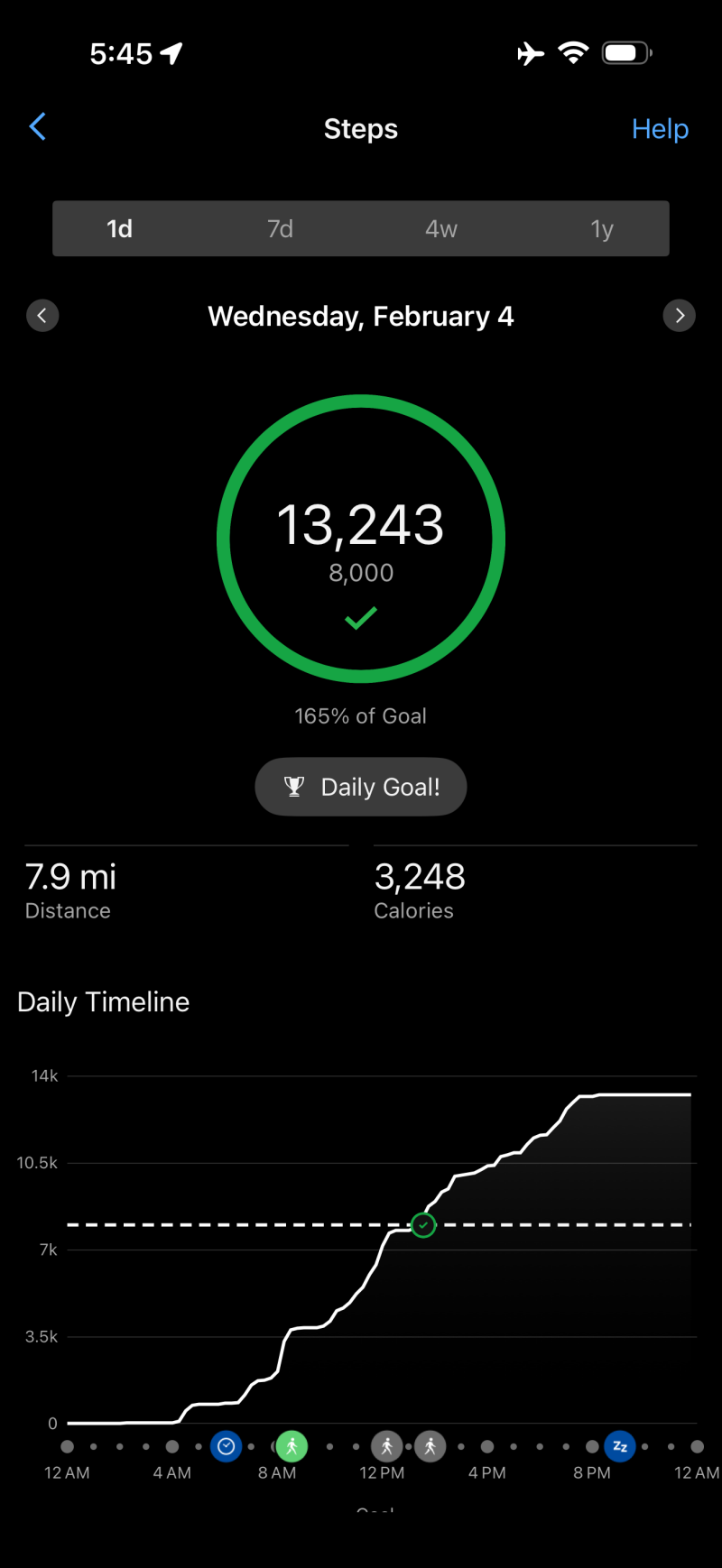Switch to the 7d view
Image resolution: width=722 pixels, height=1568 pixels.
point(280,229)
